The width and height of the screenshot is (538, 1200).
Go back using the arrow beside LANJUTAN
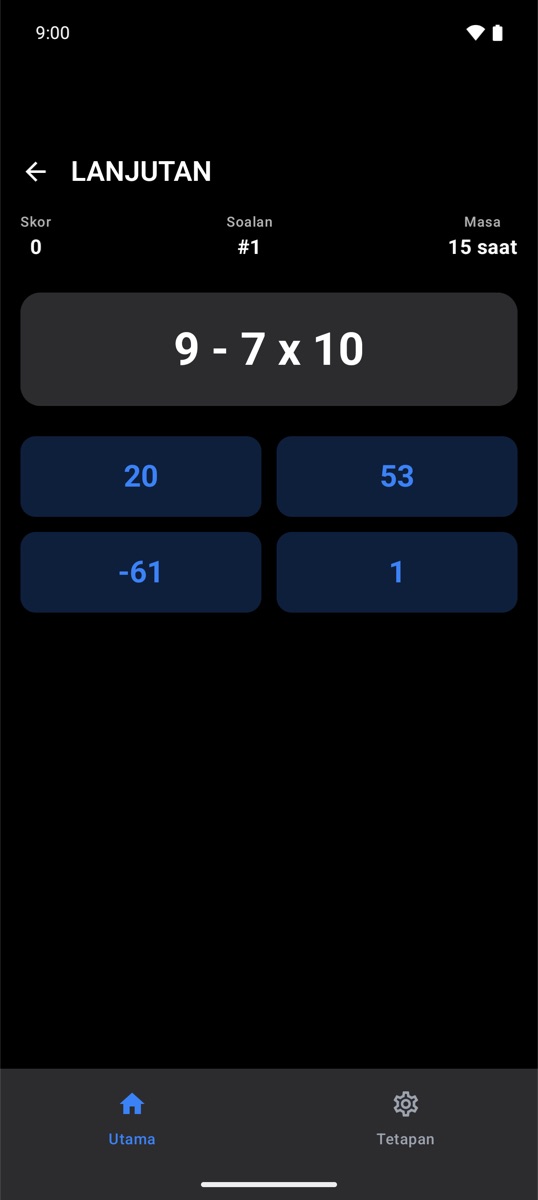pyautogui.click(x=36, y=172)
